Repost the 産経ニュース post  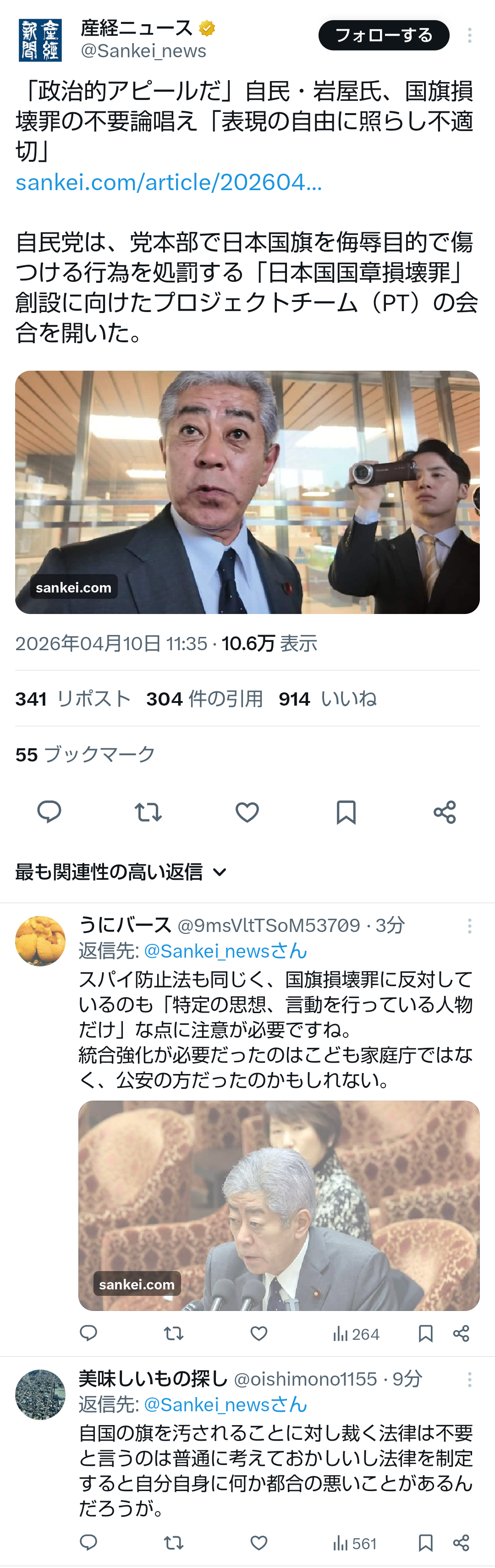148,812
